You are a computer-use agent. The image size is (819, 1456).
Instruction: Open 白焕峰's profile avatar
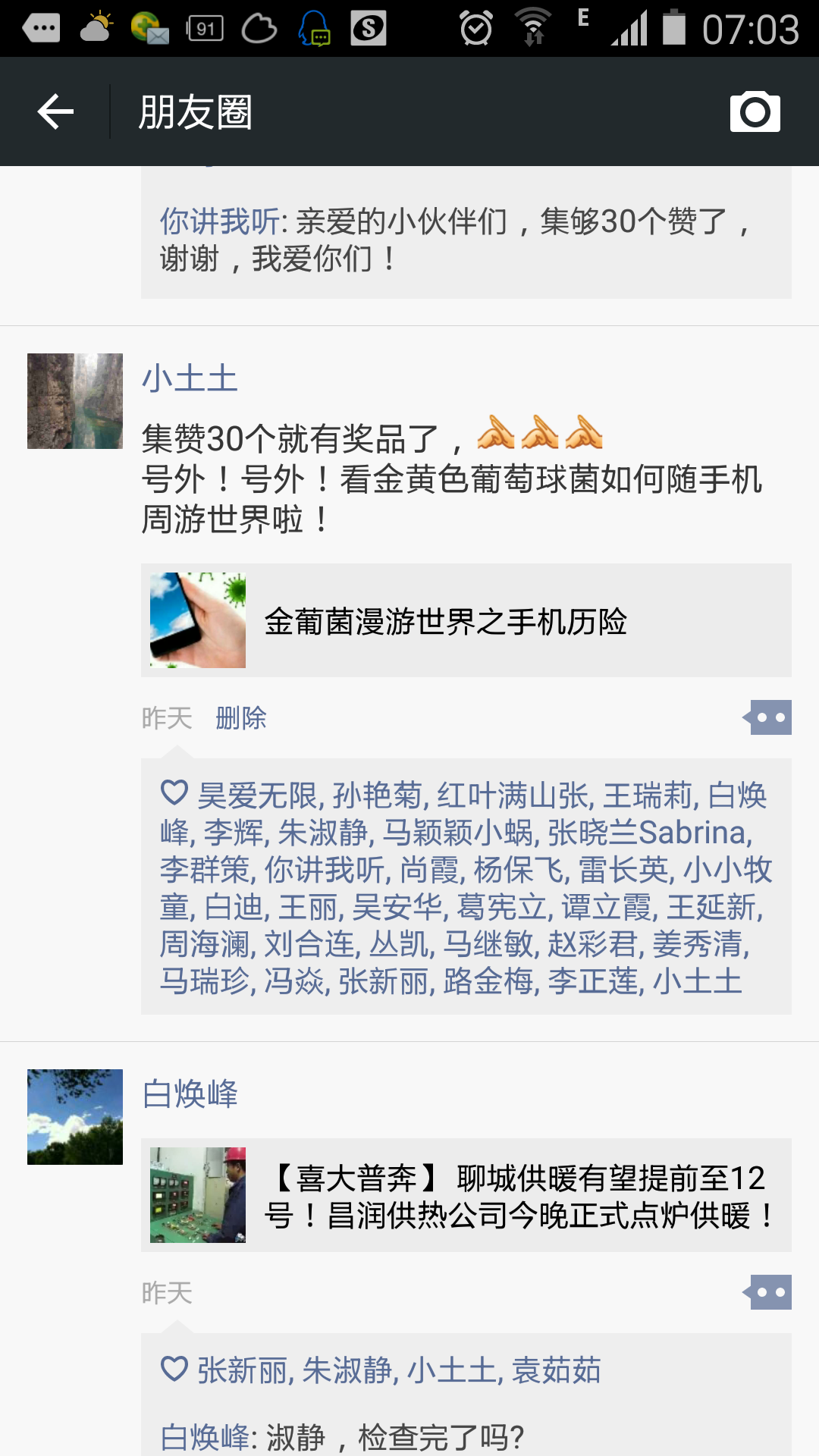(x=75, y=1117)
